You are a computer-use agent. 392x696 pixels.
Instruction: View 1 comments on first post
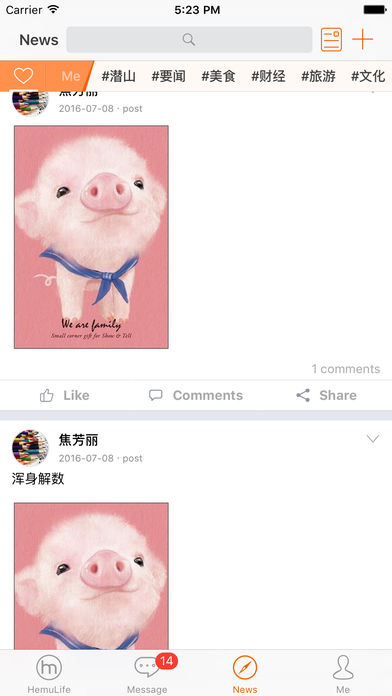346,369
